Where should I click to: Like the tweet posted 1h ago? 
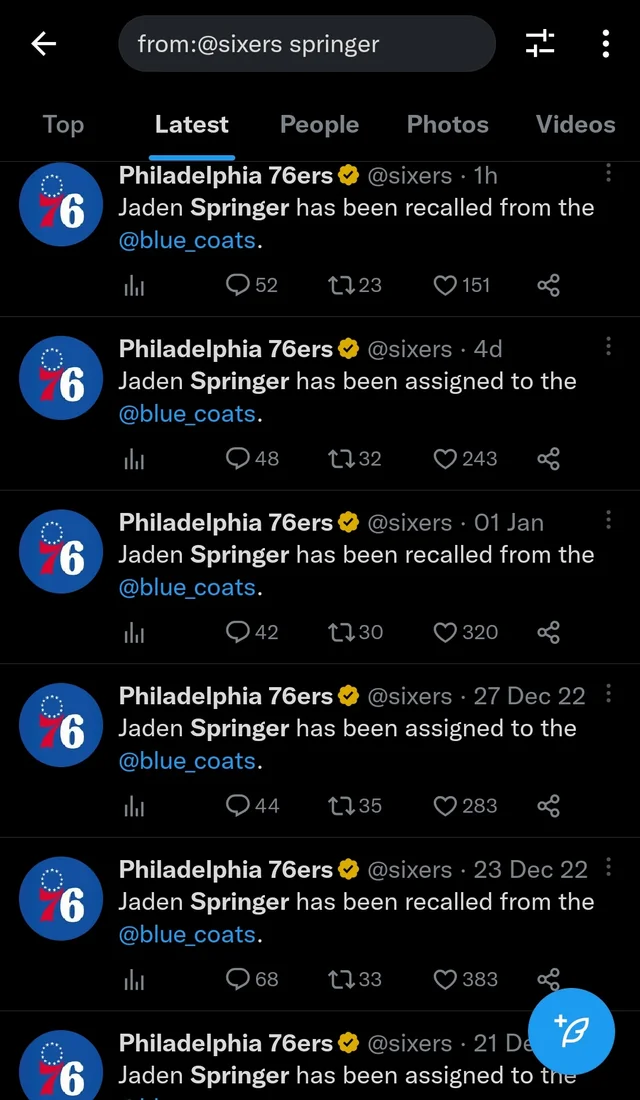[x=446, y=285]
